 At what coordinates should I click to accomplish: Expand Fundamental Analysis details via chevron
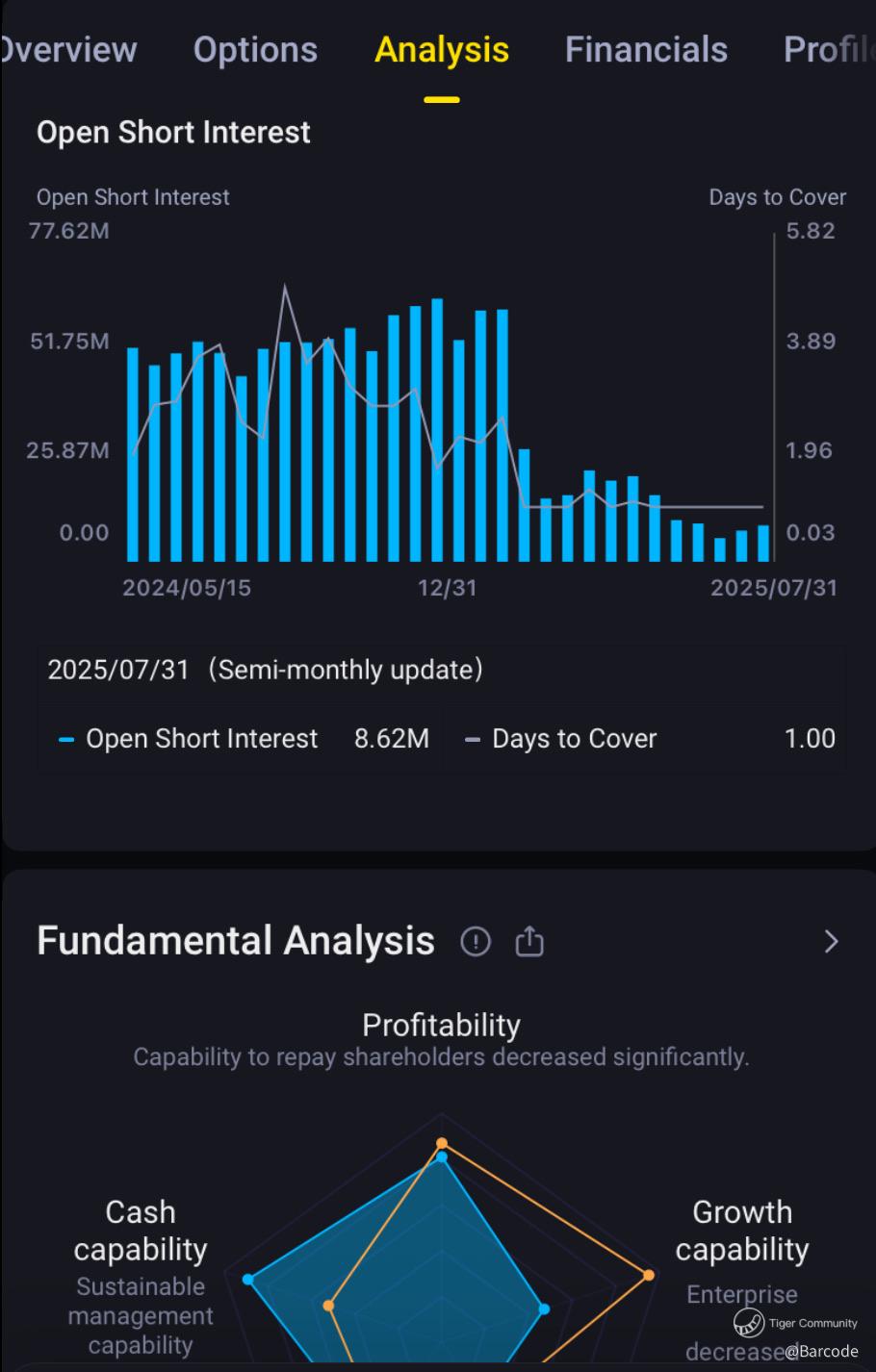832,941
